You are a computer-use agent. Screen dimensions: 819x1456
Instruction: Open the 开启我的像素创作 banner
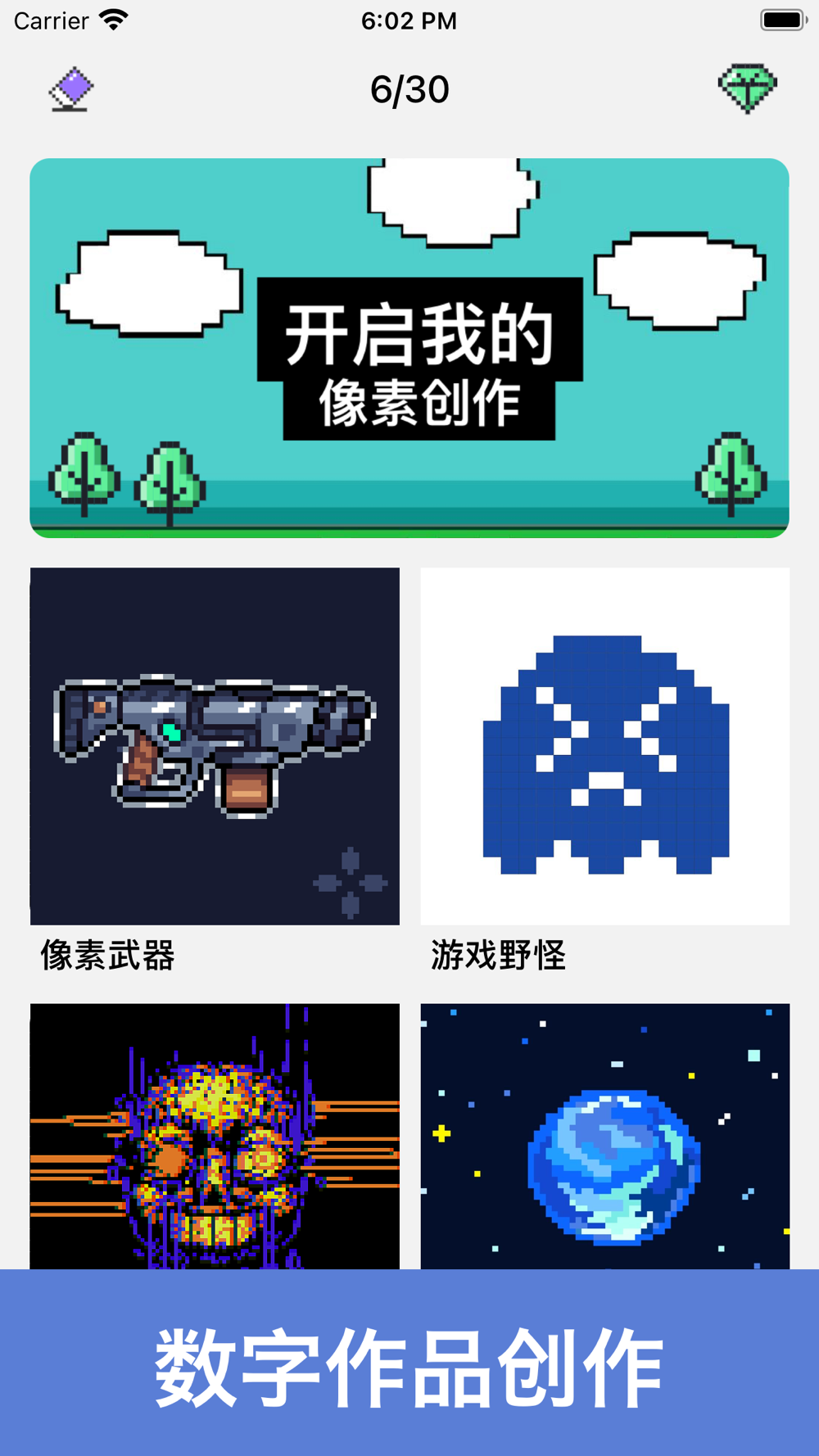tap(409, 348)
